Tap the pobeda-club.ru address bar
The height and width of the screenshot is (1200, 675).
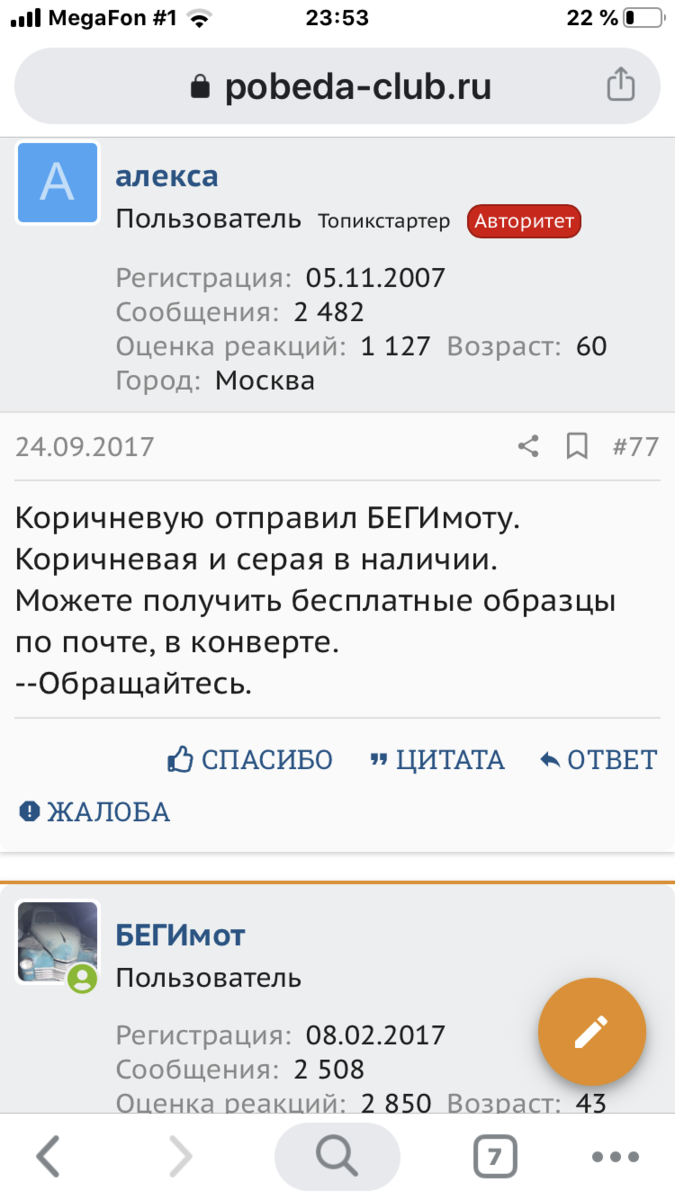(337, 86)
